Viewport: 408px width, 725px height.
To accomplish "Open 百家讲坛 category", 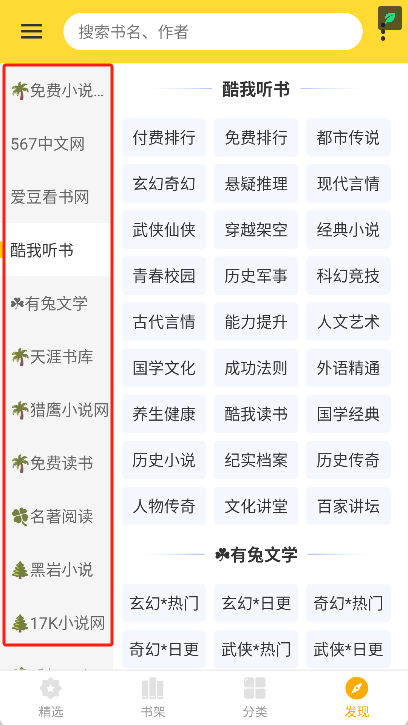I will pos(348,506).
